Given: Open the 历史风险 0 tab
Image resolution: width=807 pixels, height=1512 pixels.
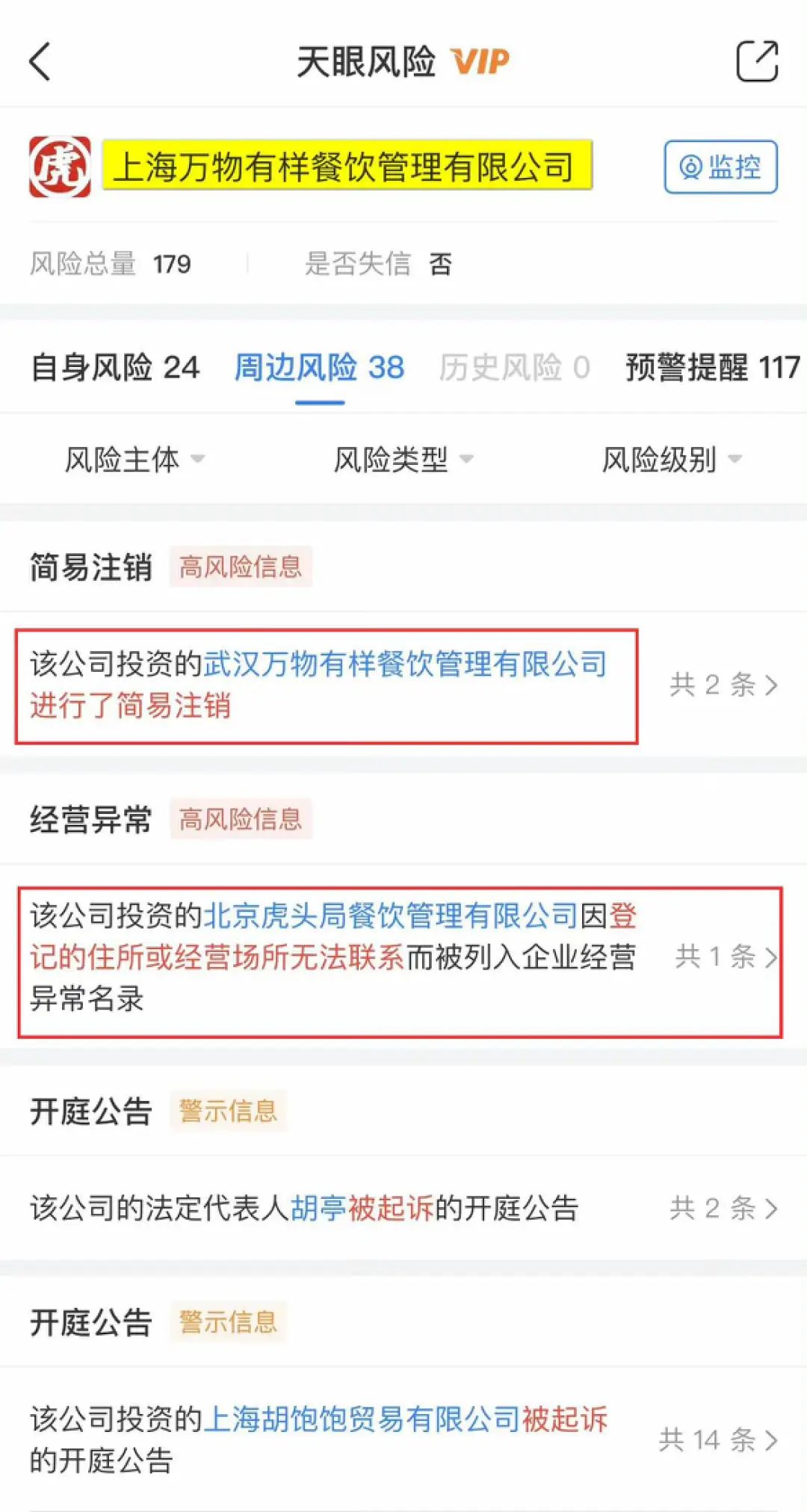Looking at the screenshot, I should point(514,368).
